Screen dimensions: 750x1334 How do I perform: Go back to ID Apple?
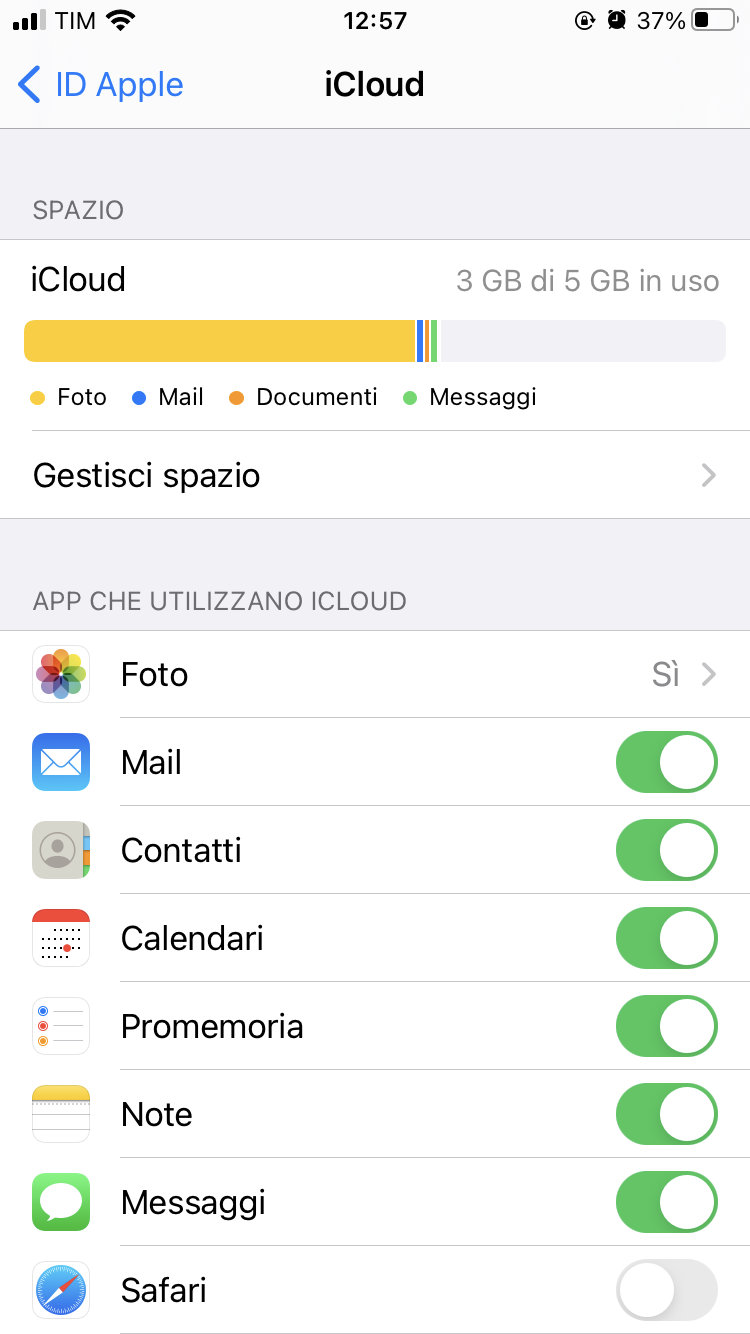101,85
